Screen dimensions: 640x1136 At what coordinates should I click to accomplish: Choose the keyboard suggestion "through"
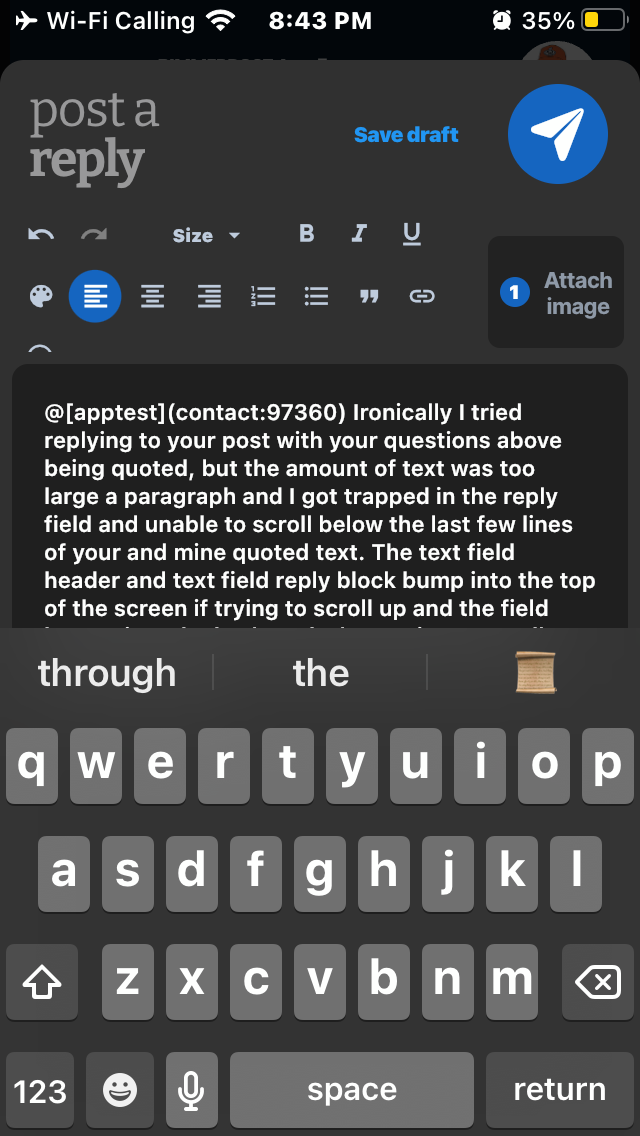pos(107,673)
